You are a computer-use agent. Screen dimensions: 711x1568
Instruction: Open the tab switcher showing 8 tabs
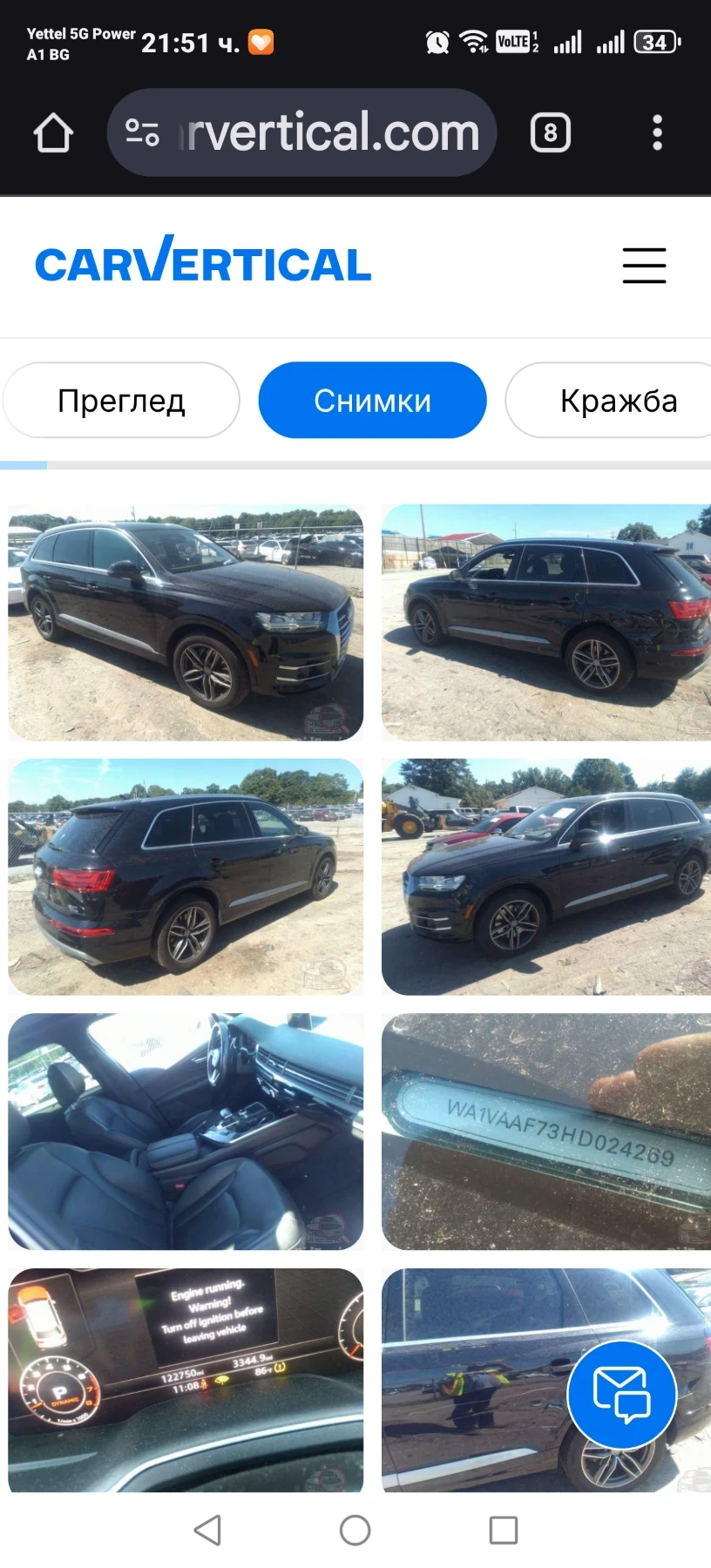point(550,133)
